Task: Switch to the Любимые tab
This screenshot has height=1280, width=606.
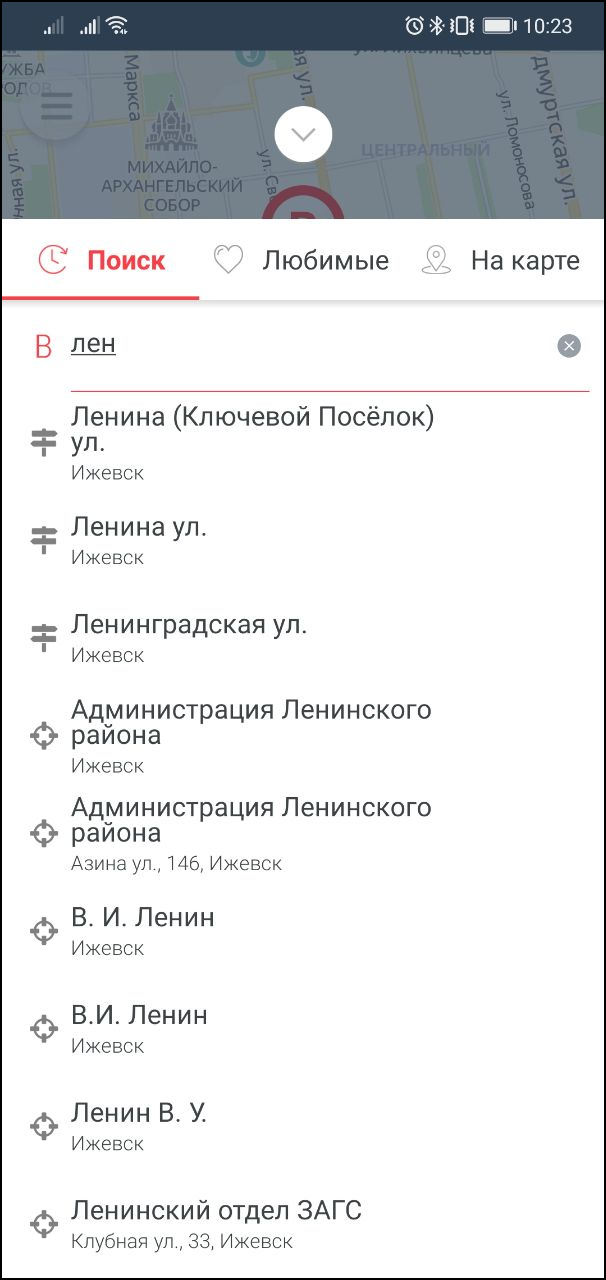Action: coord(301,261)
